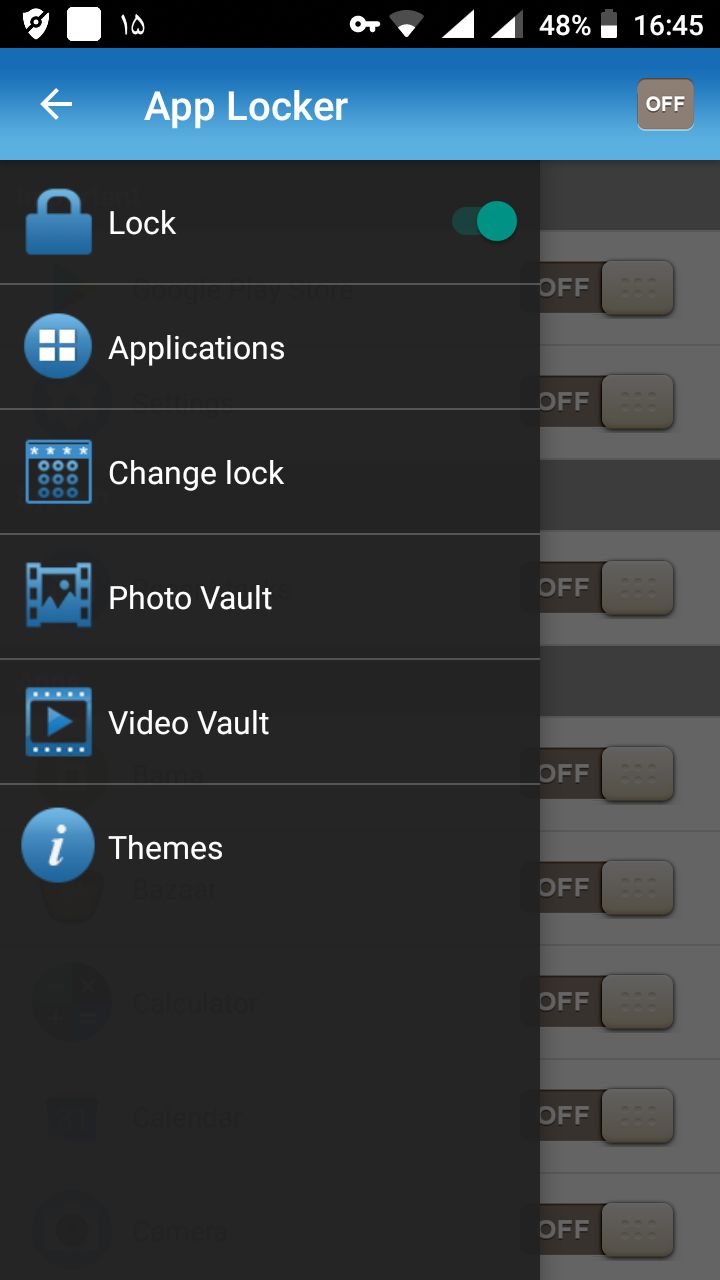Open Change lock in the drawer
The width and height of the screenshot is (720, 1280).
pyautogui.click(x=196, y=473)
